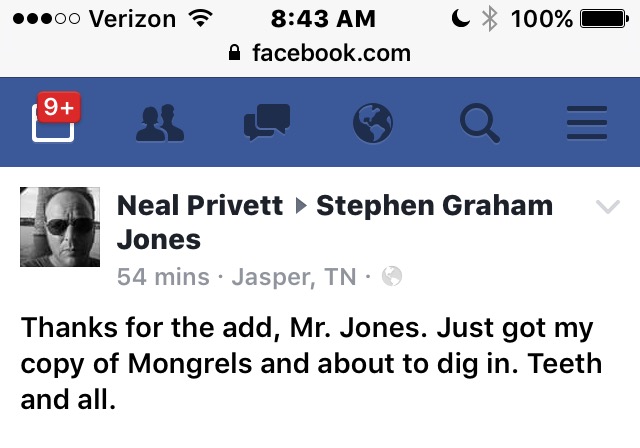Open the Jasper, TN location link
Screen dimensions: 640x448
(x=293, y=277)
